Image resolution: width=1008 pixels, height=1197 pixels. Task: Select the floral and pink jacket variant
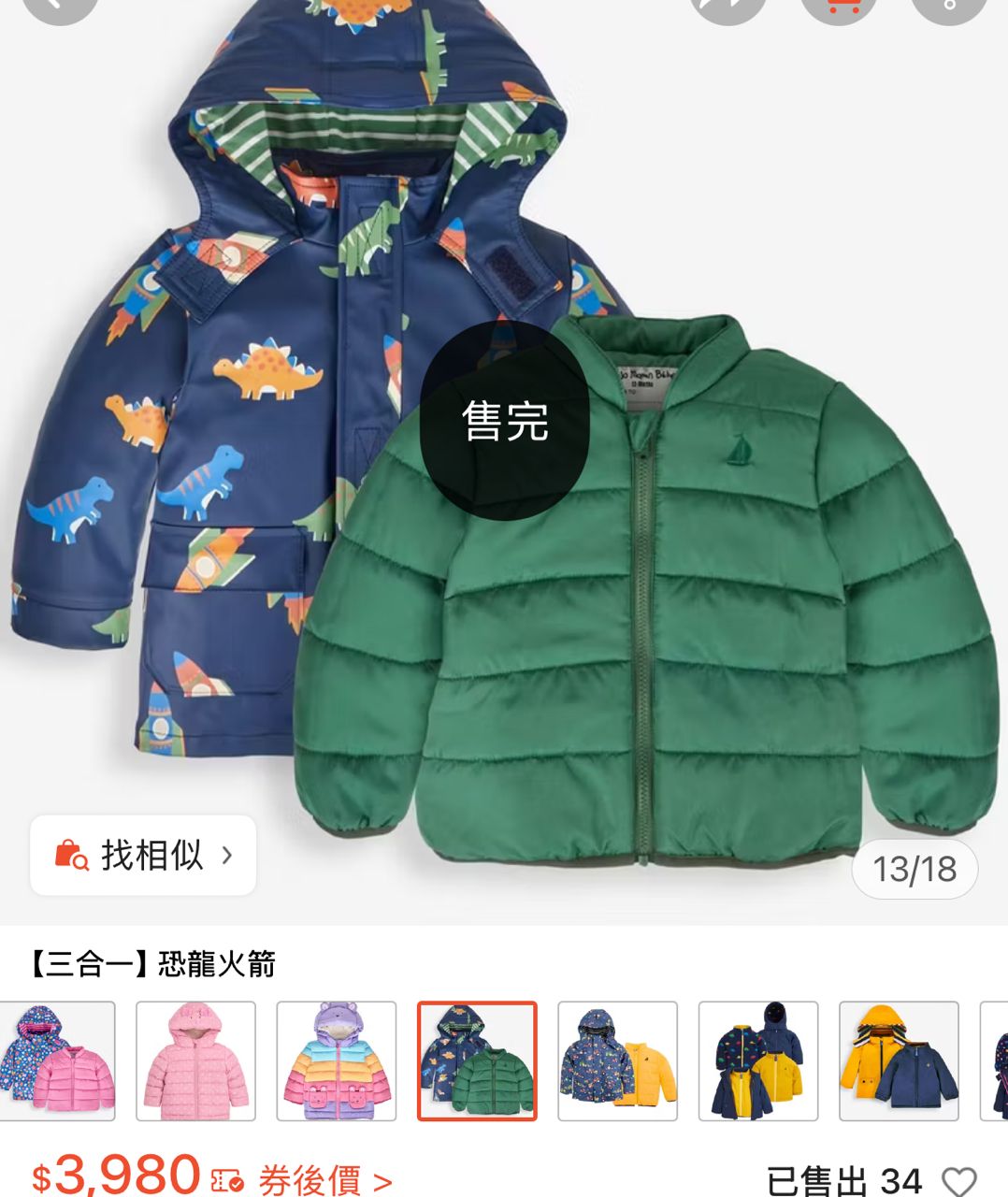[x=58, y=1060]
